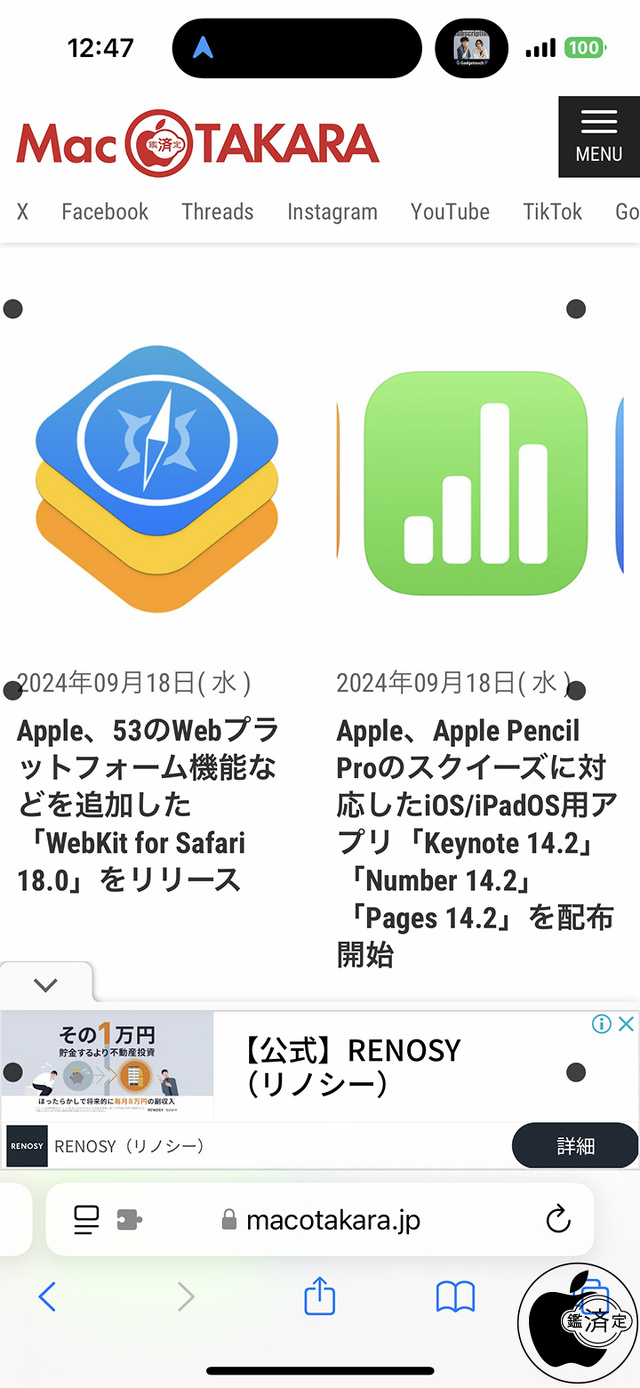Screen dimensions: 640x1388
Task: Open the Threads link
Action: click(217, 212)
